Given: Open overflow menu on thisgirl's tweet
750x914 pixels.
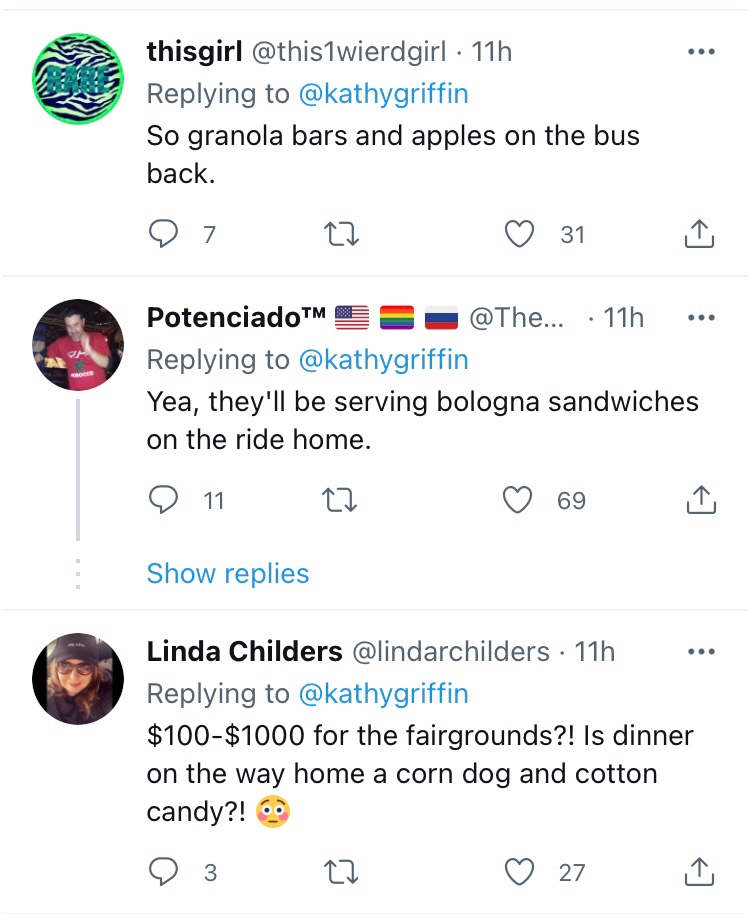Looking at the screenshot, I should pos(700,52).
